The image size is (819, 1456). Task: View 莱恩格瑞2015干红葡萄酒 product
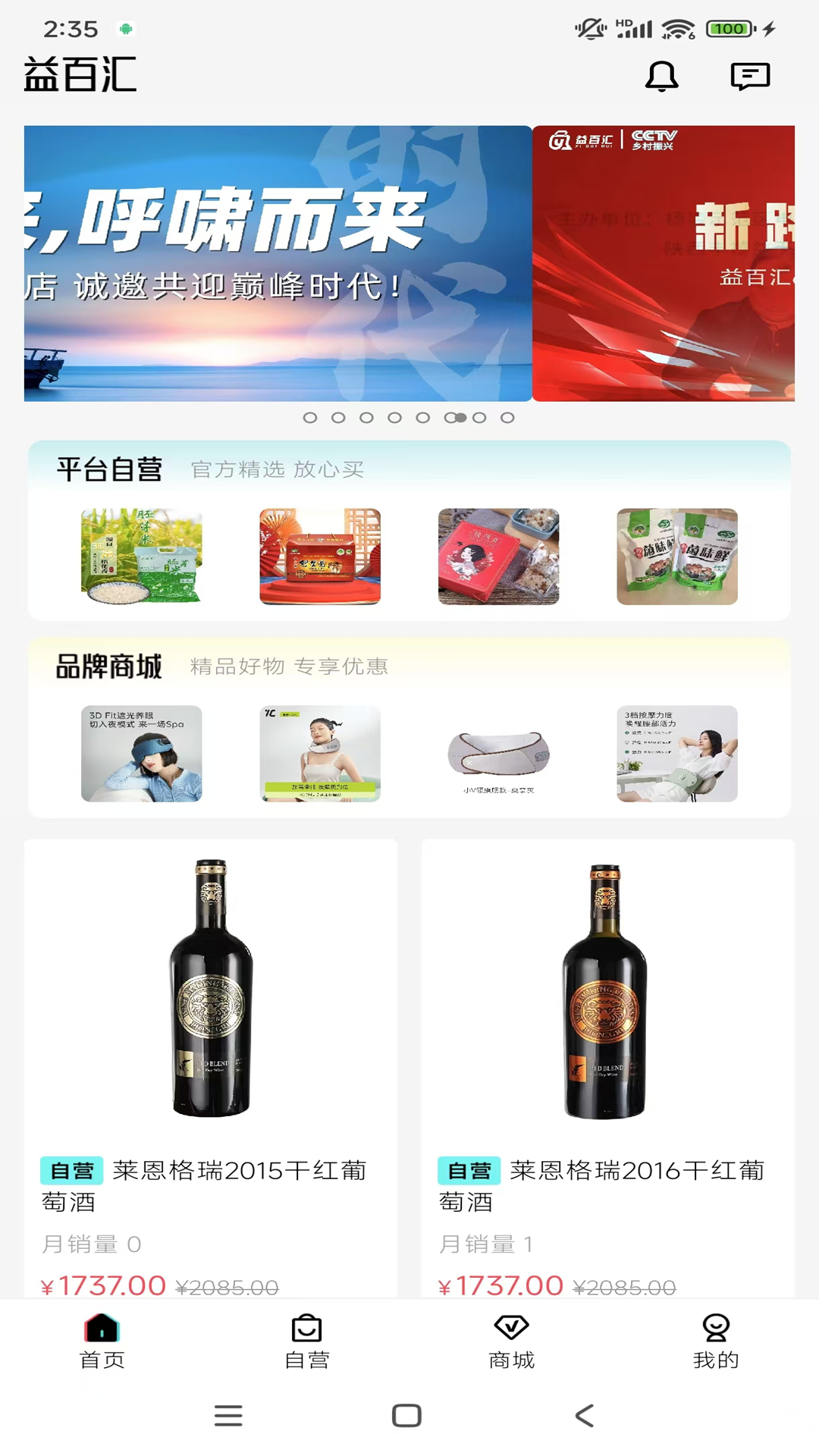point(211,1062)
